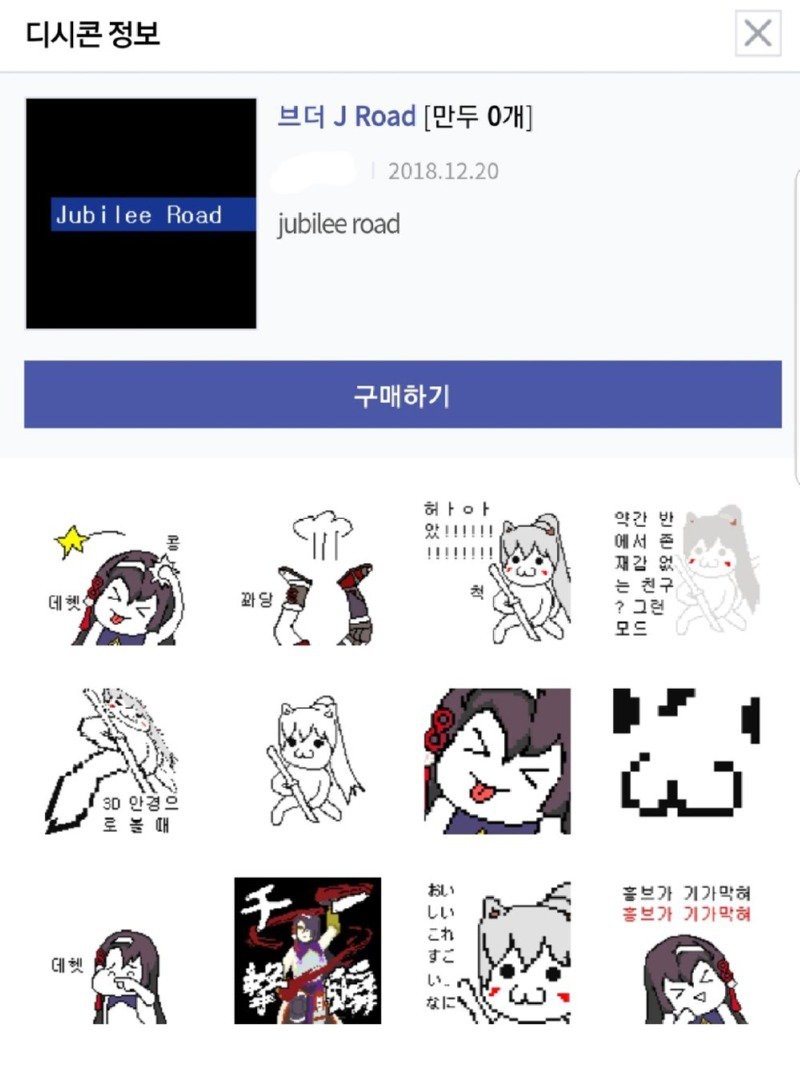Open the 브더 J Road title link
The image size is (800, 1067).
pos(346,117)
